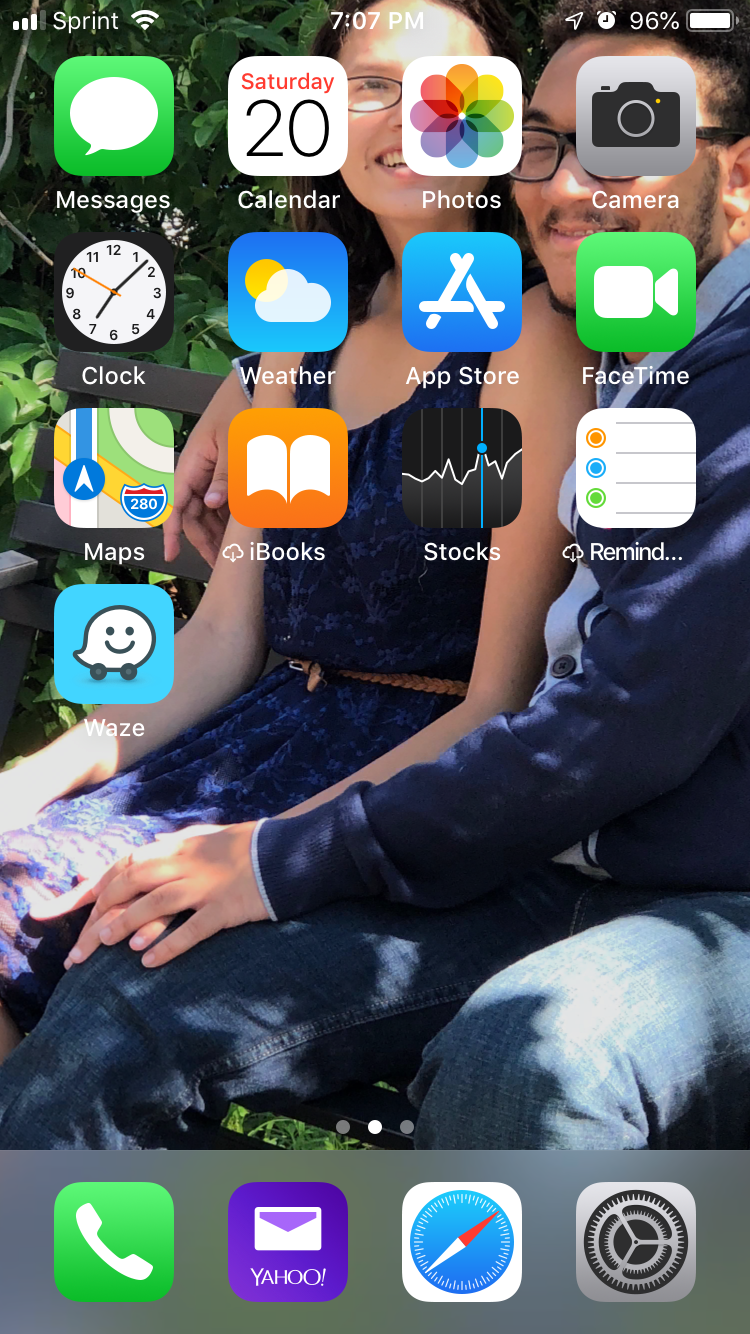Viewport: 750px width, 1334px height.
Task: Open Yahoo Mail in the dock
Action: click(288, 1242)
